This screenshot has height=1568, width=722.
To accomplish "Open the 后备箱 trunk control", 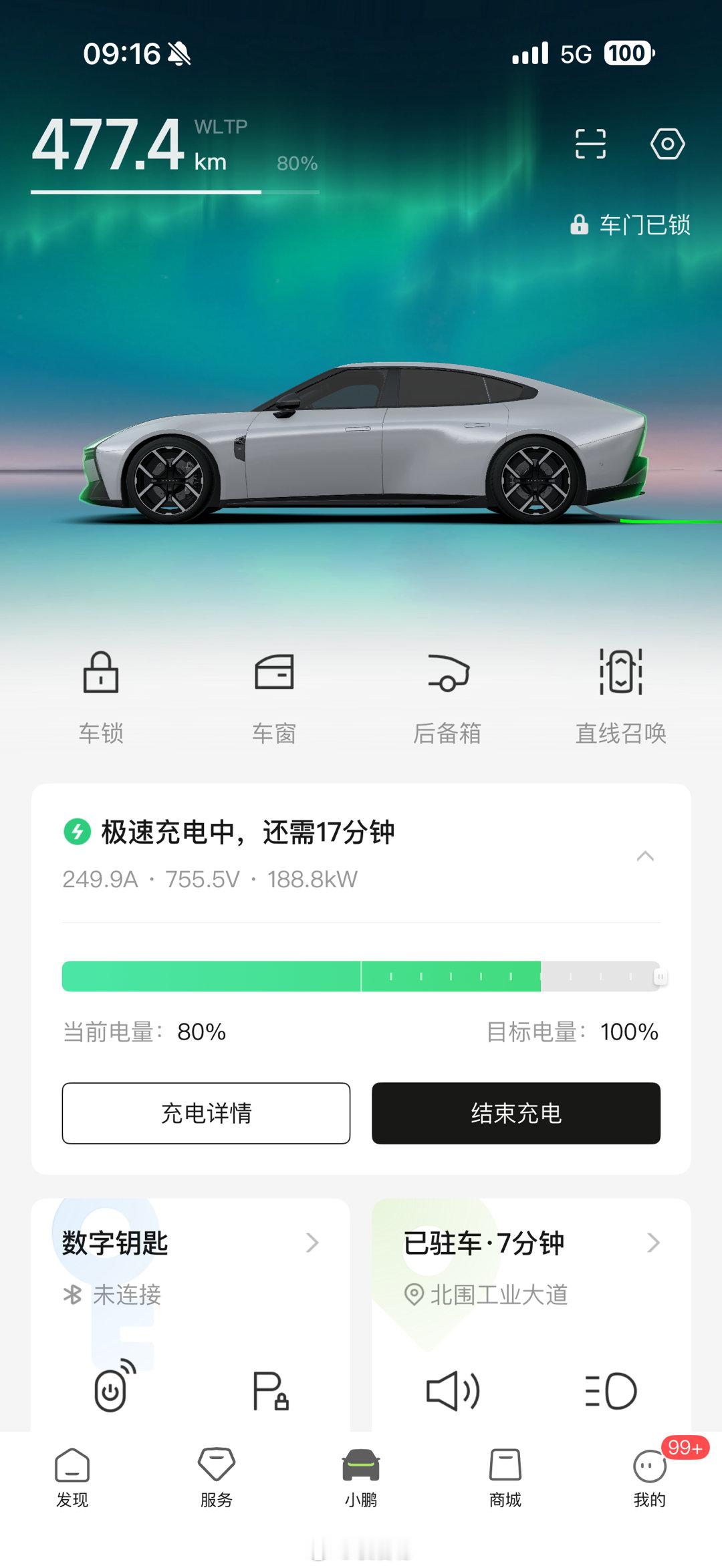I will tap(447, 696).
